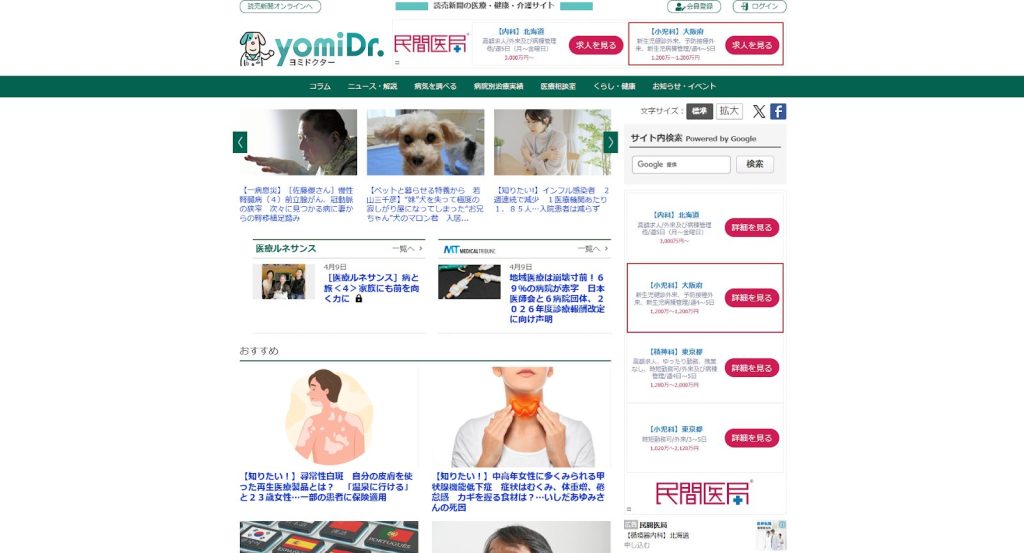1024x553 pixels.
Task: Go to 読売新聞オンラインへ link
Action: 280,6
